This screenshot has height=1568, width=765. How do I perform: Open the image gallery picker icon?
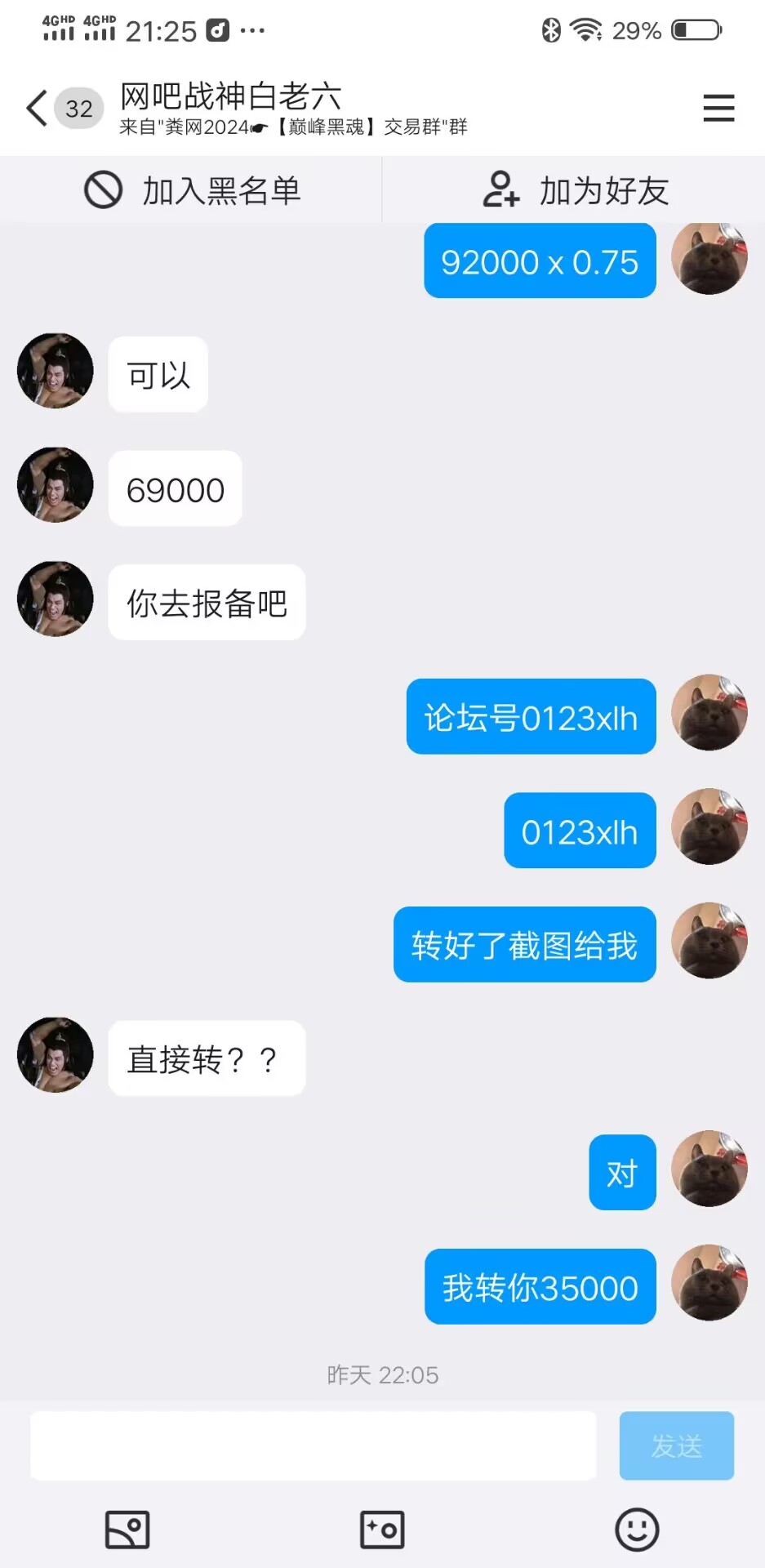pos(127,1530)
